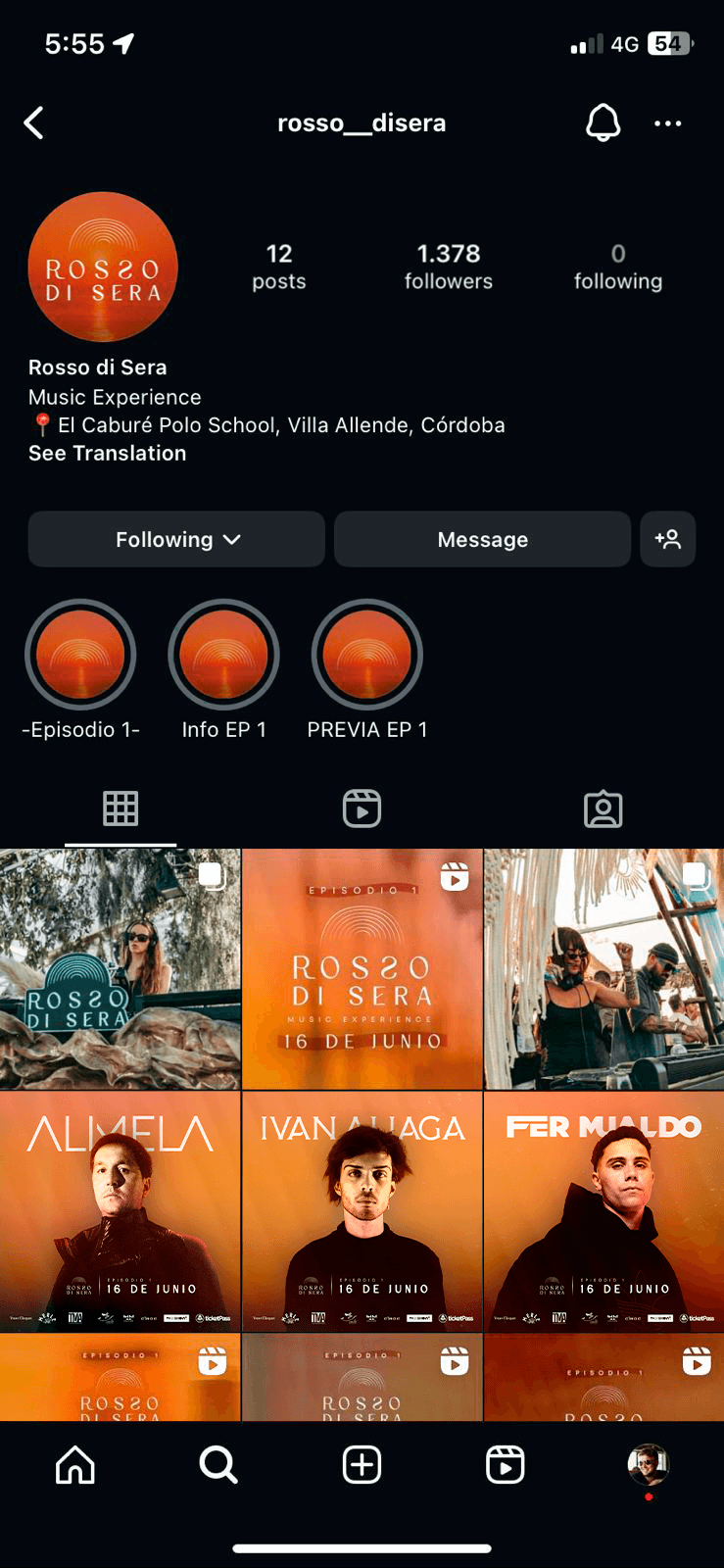Show suggested accounts with add-person icon
The image size is (724, 1568).
[x=667, y=539]
